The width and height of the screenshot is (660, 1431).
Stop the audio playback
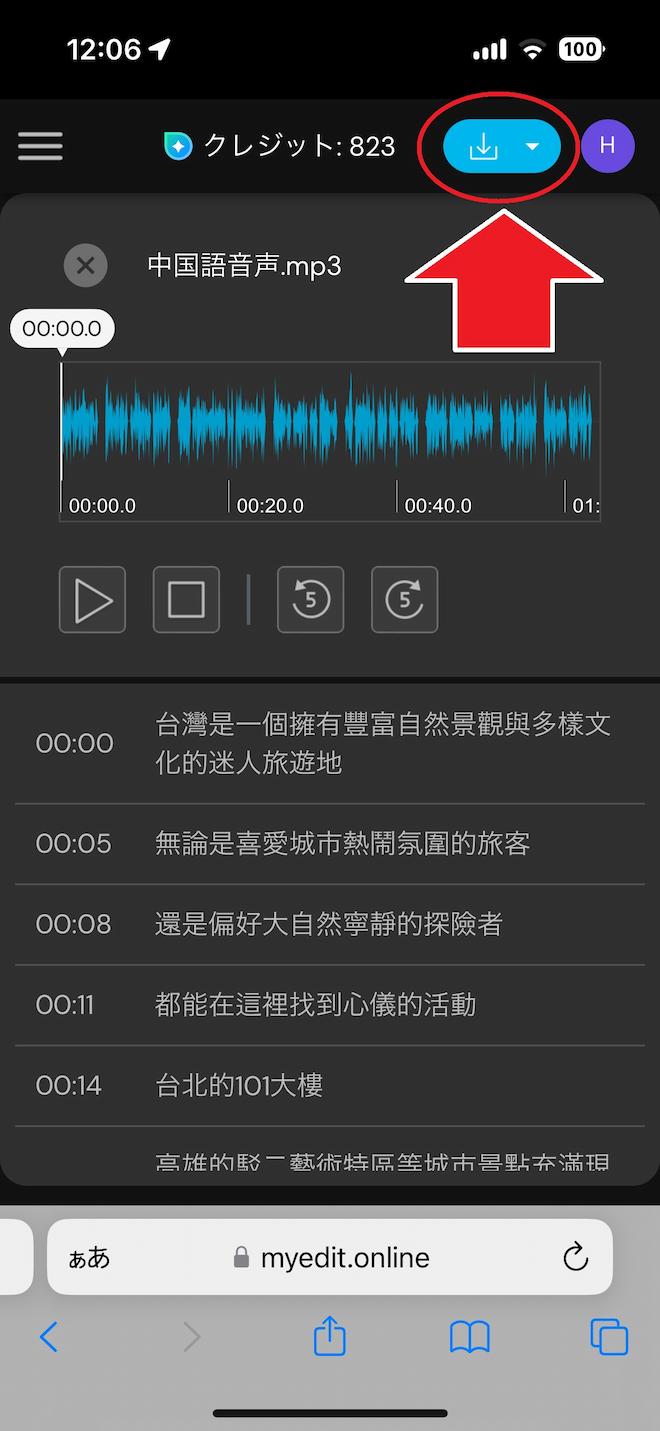186,600
